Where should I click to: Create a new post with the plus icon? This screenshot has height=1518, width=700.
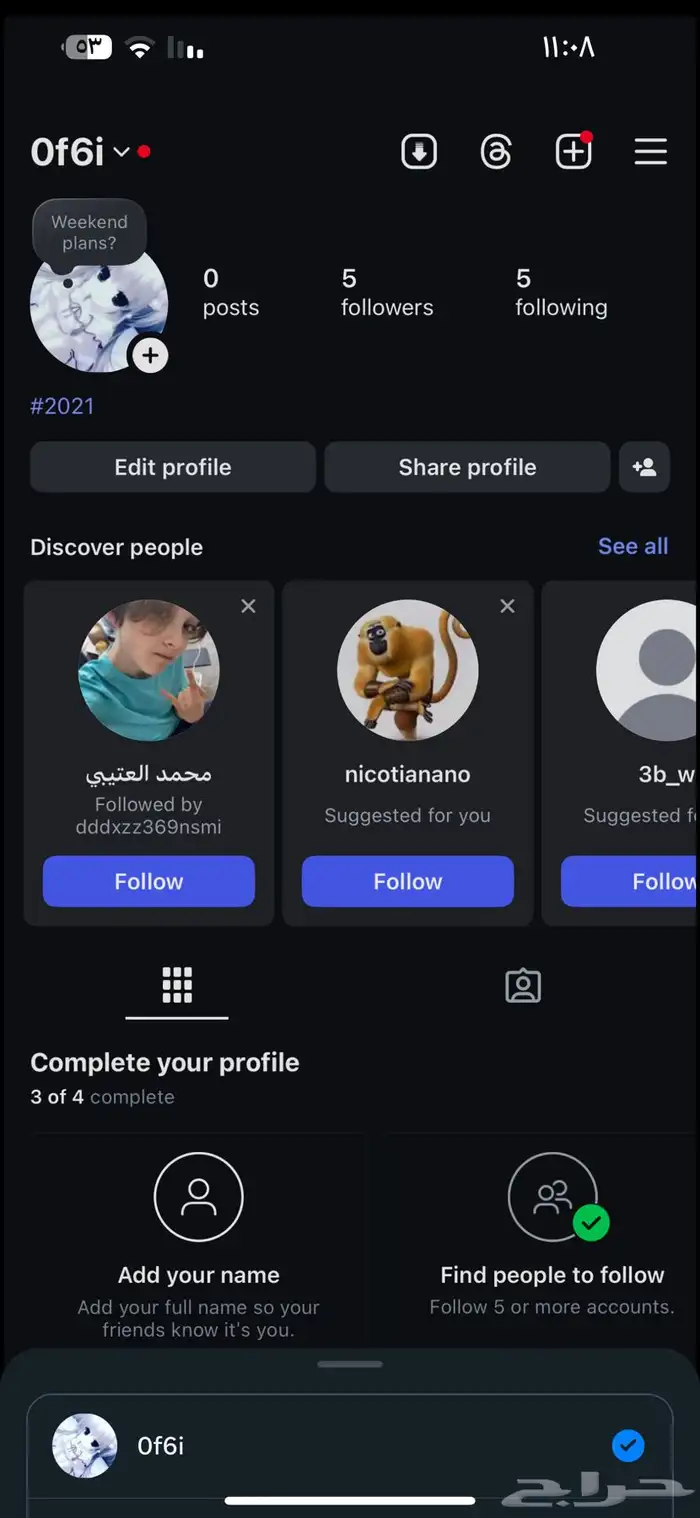click(573, 152)
